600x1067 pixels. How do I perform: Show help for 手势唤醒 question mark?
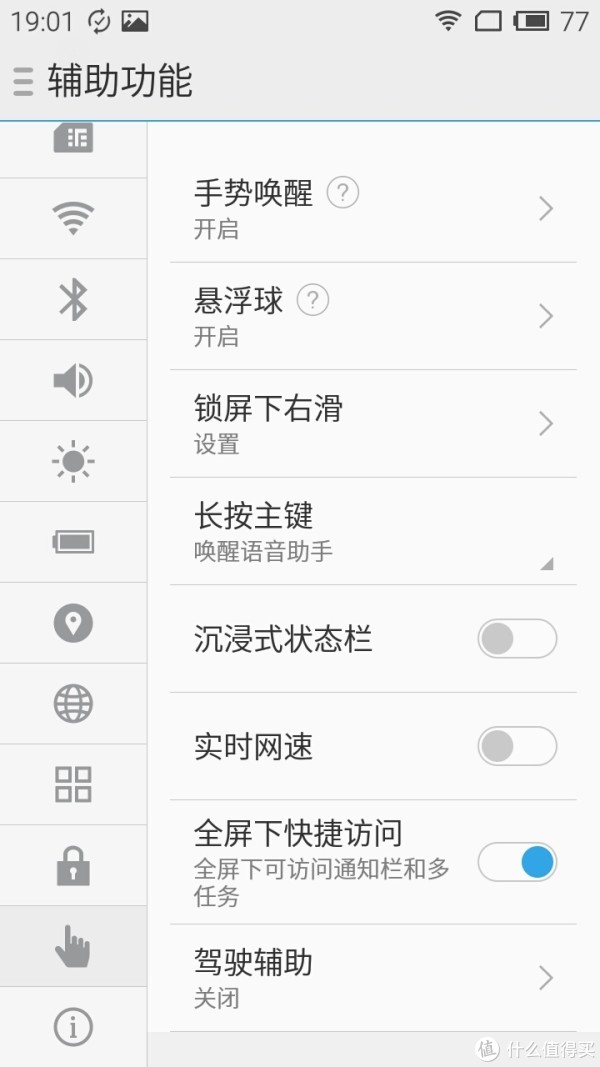[x=343, y=194]
